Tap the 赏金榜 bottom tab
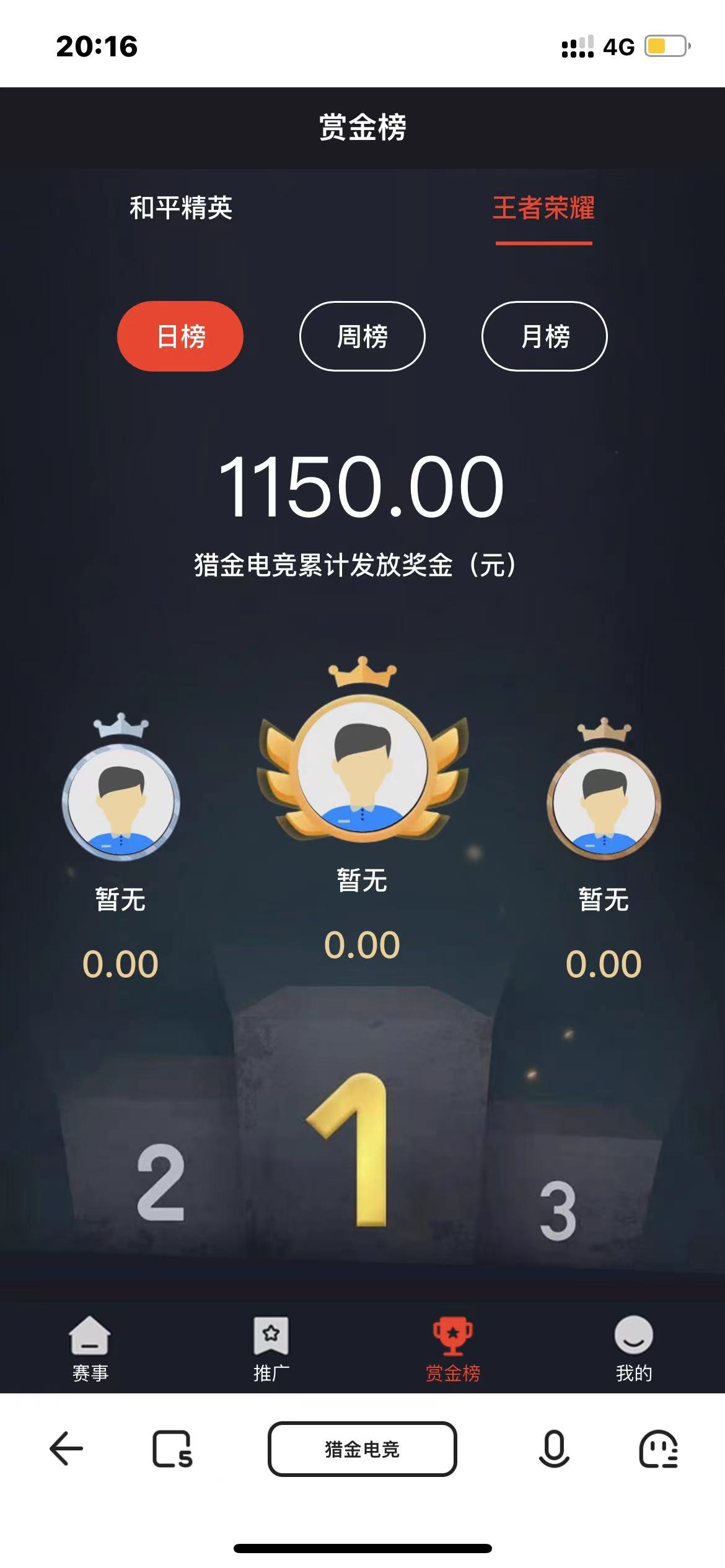This screenshot has height=1568, width=725. 453,1348
